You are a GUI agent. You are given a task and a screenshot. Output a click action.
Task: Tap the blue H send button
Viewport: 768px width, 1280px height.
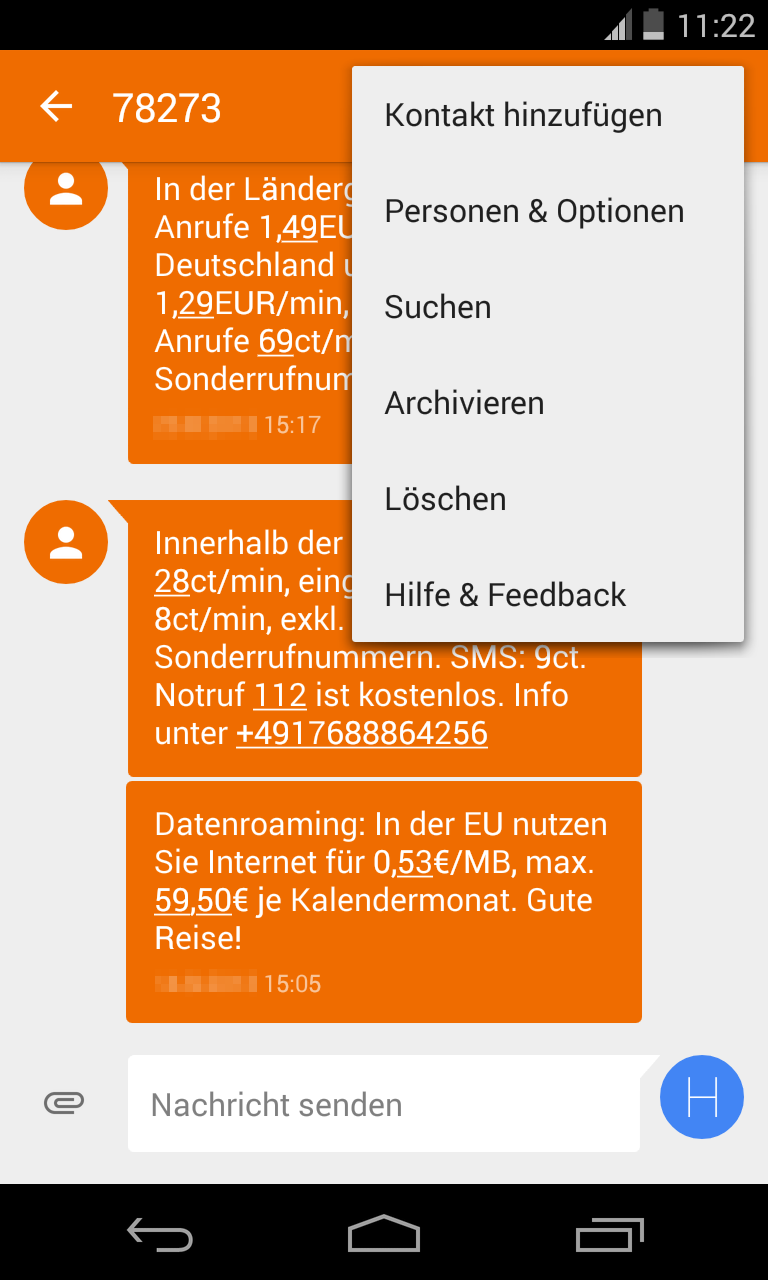tap(702, 1097)
